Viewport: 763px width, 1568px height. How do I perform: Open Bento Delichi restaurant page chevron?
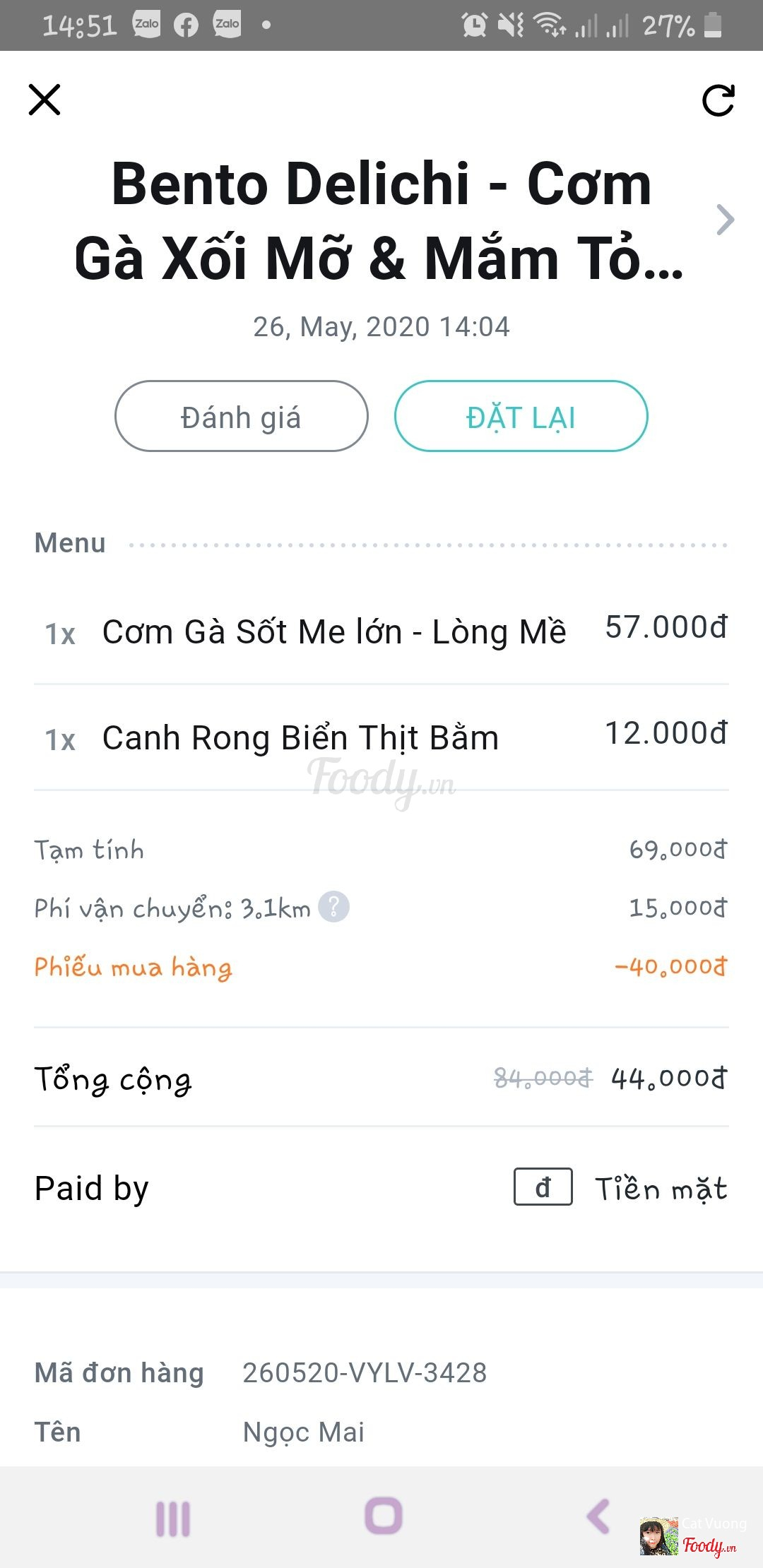point(725,220)
